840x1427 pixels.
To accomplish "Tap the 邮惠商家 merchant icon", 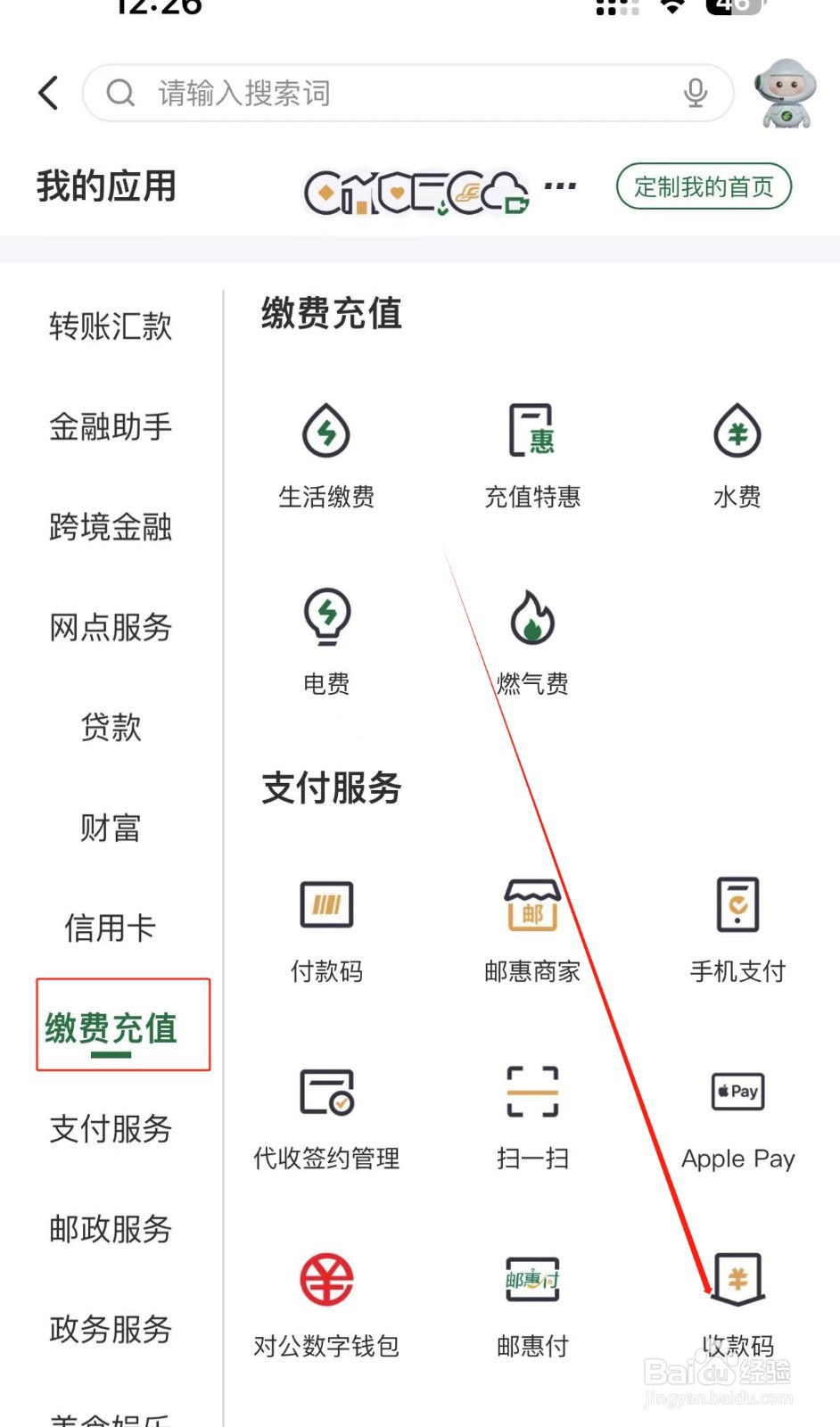I will coord(531,928).
